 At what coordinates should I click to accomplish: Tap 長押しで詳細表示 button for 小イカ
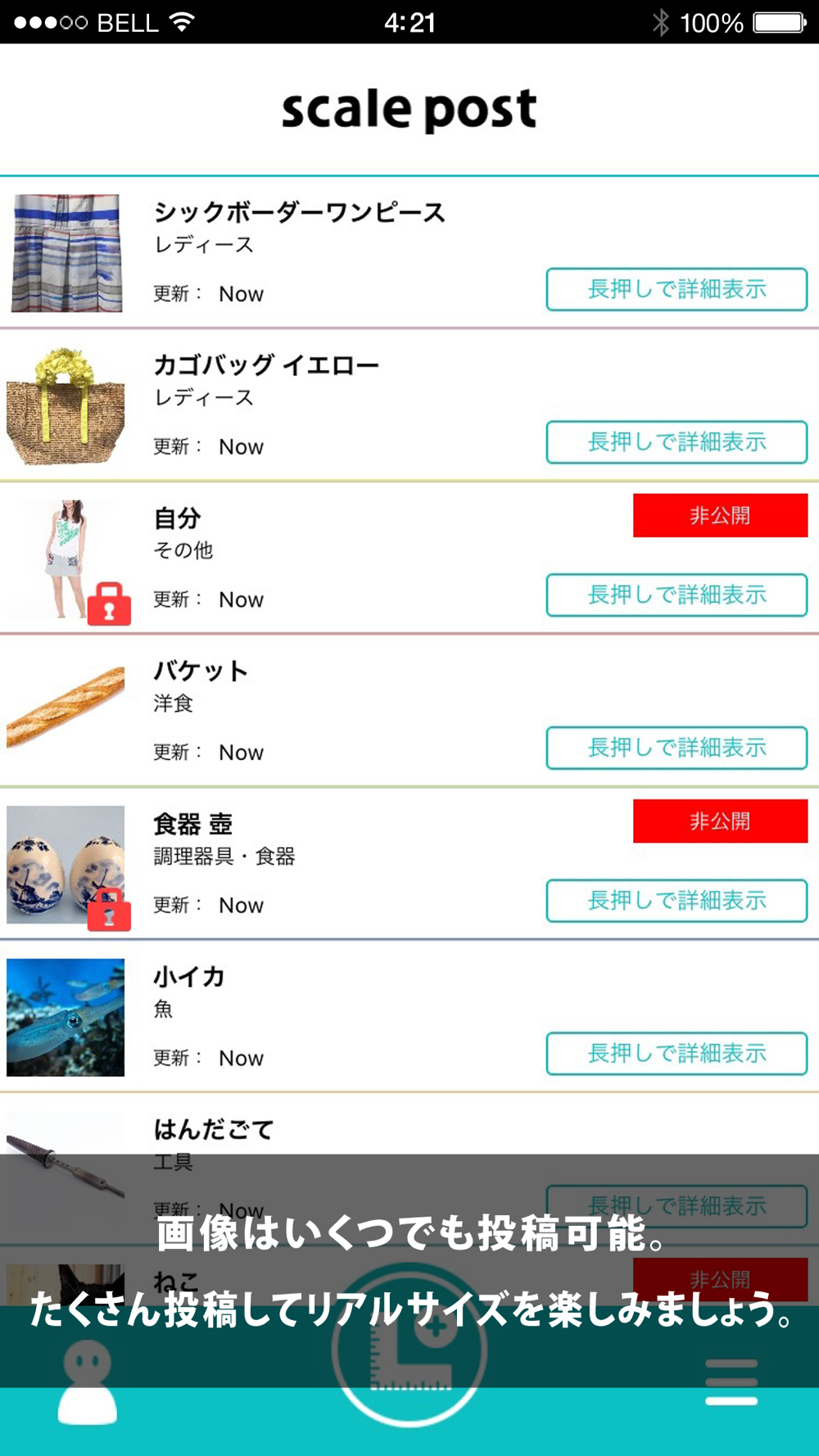click(676, 1053)
